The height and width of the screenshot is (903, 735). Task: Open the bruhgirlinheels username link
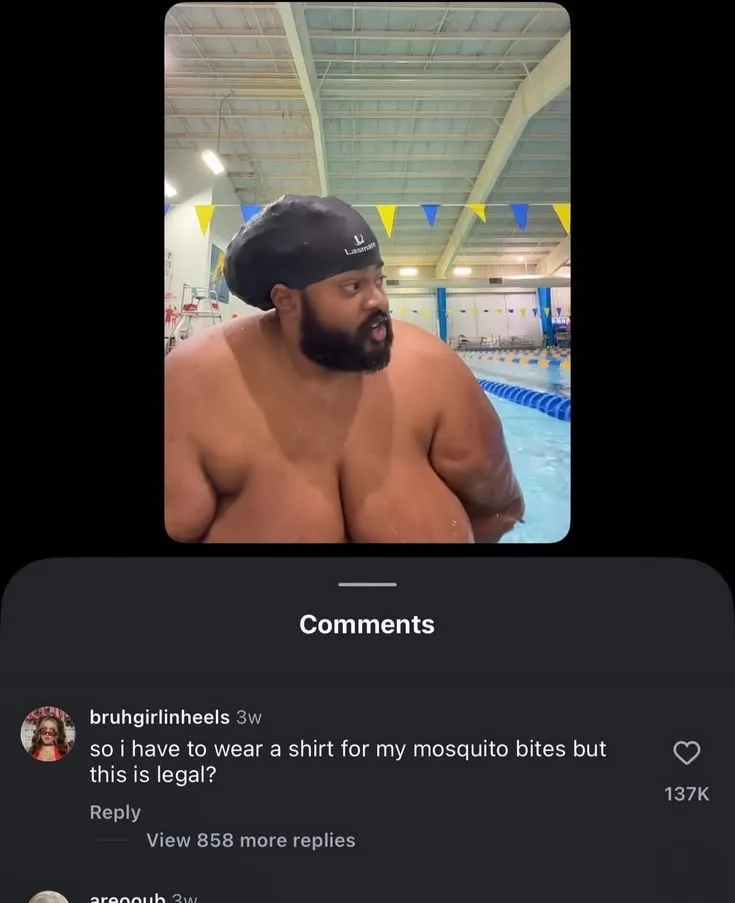coord(159,717)
